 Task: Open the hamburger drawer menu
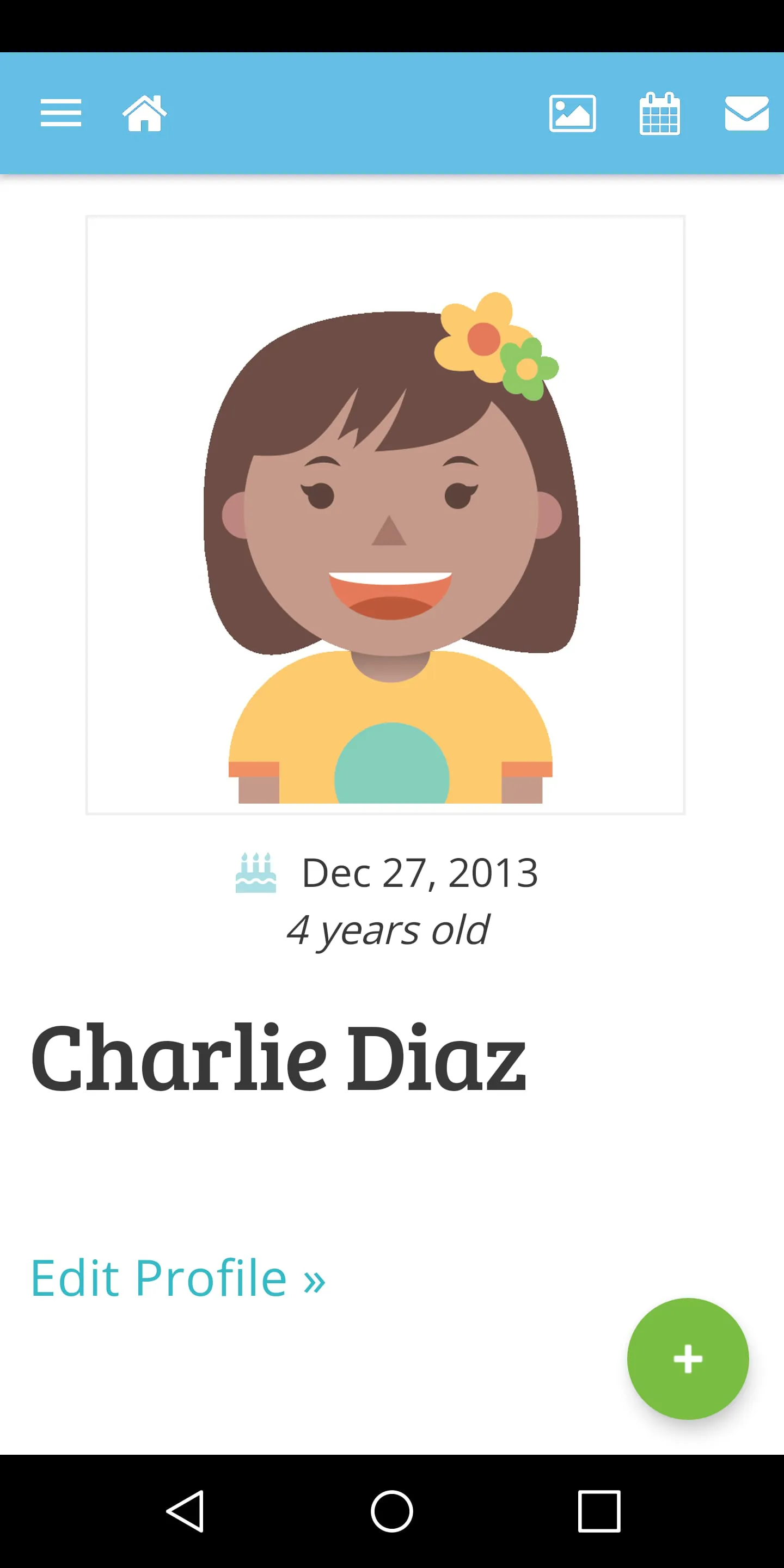pyautogui.click(x=61, y=113)
